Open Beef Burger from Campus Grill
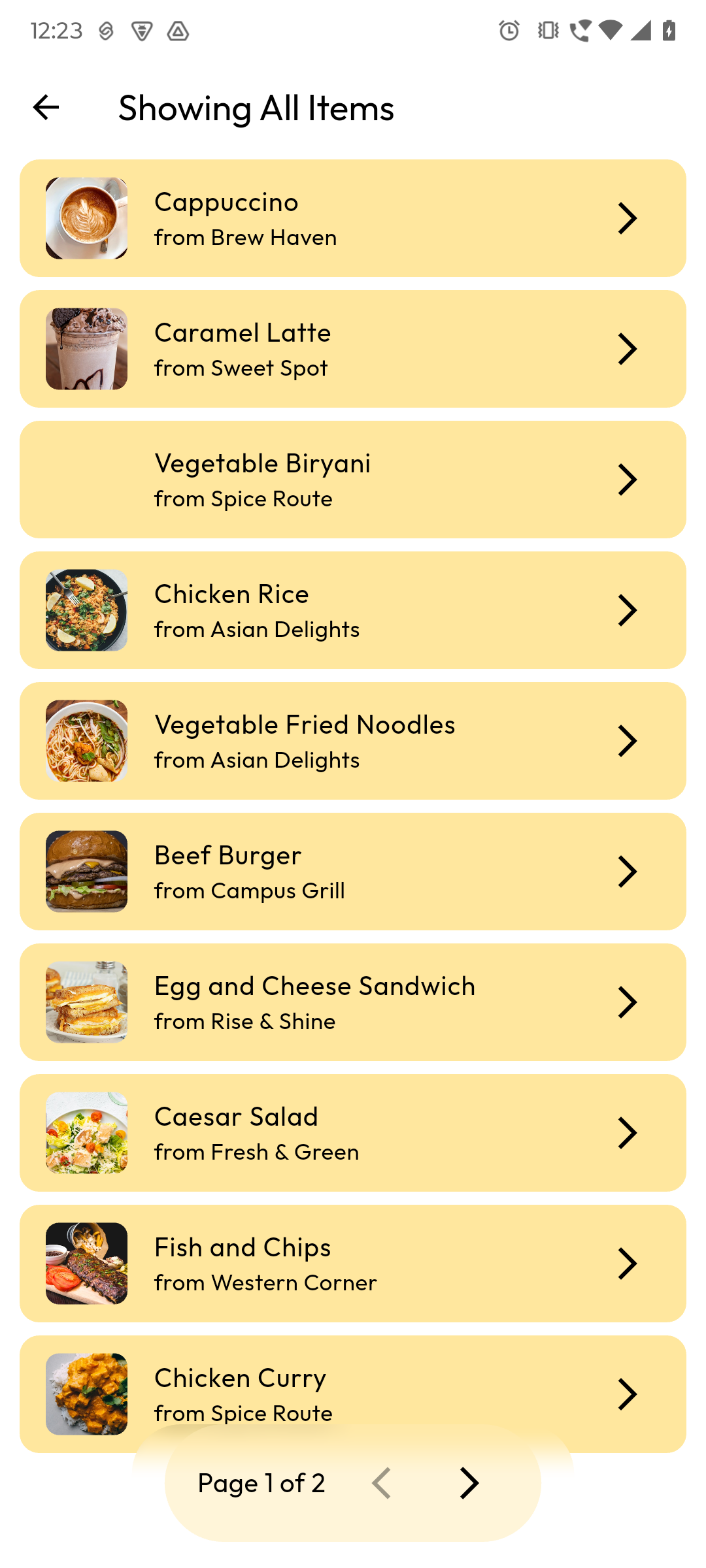 [353, 872]
